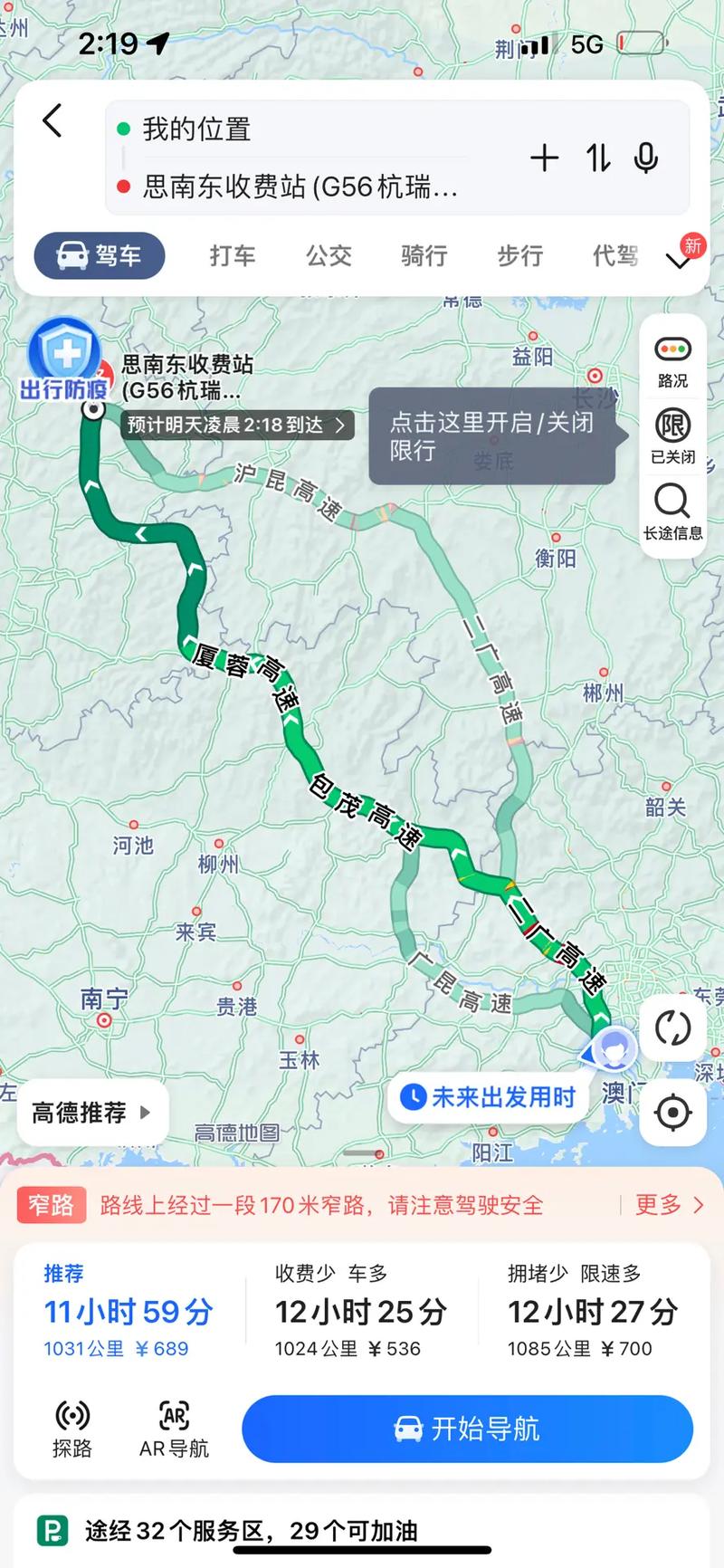Expand more travel modes via chevron after 代驾

click(x=679, y=263)
